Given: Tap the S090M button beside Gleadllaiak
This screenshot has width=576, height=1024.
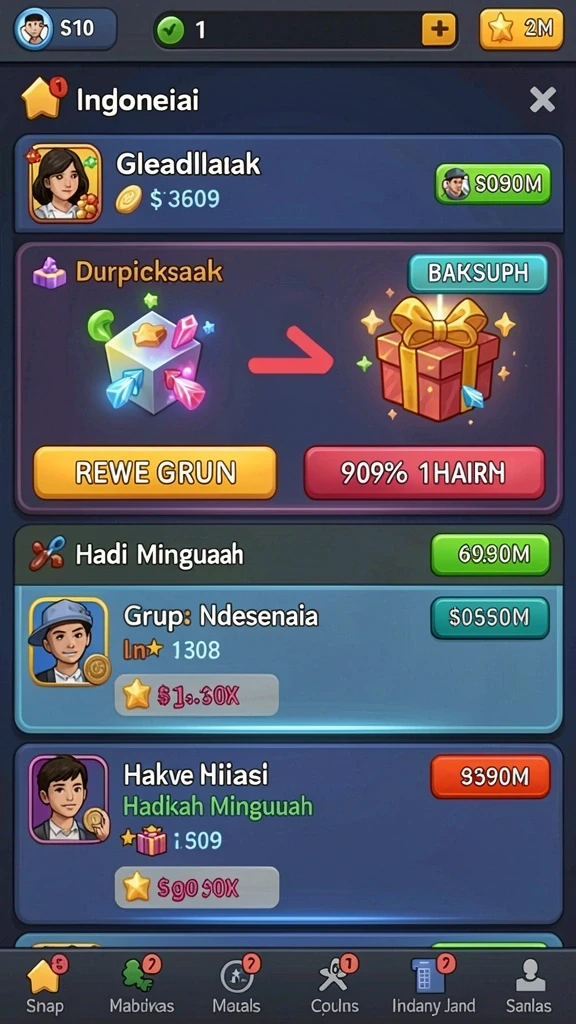Looking at the screenshot, I should point(493,184).
